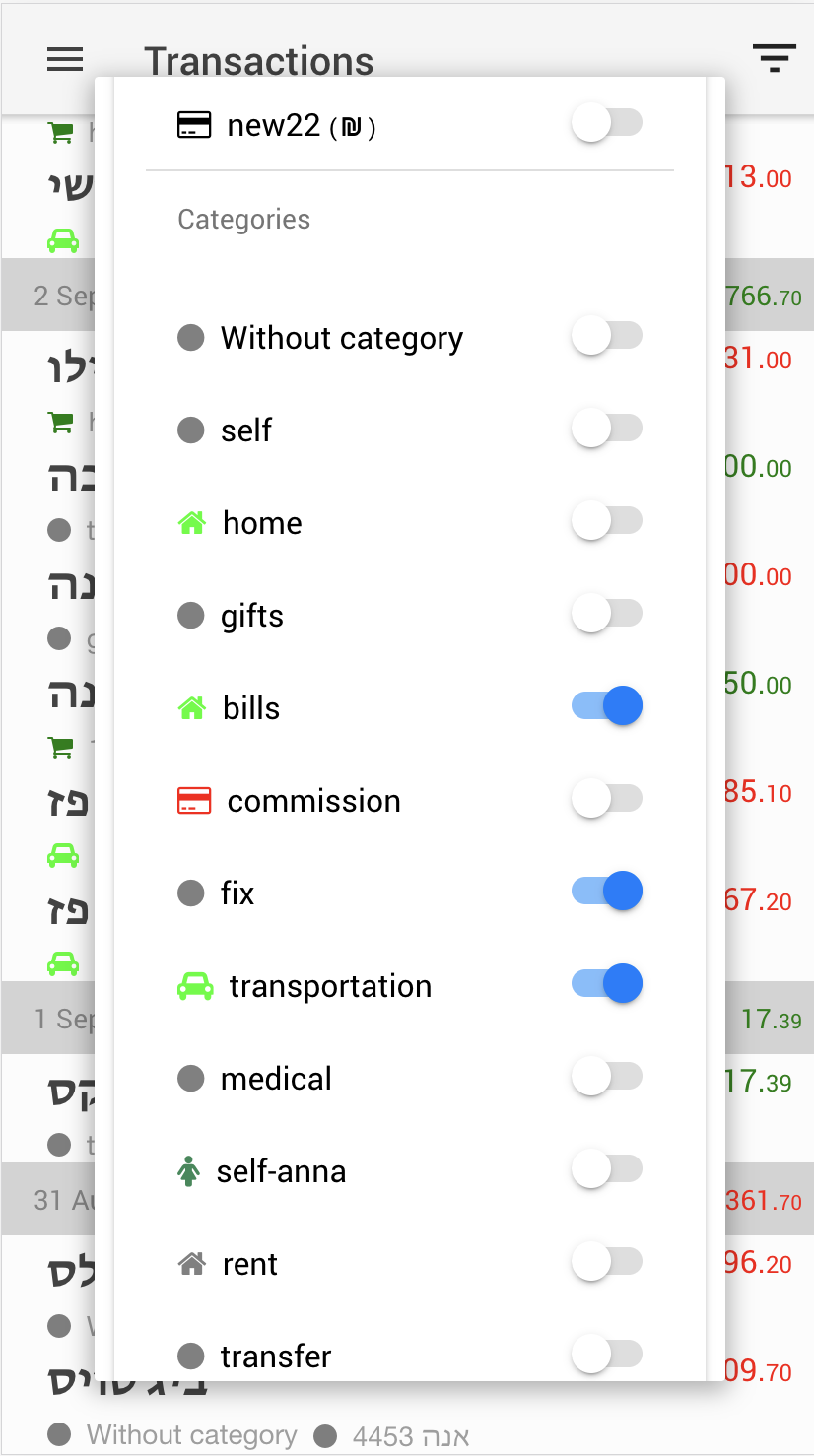Disable the bills category toggle
The width and height of the screenshot is (814, 1456).
tap(605, 705)
